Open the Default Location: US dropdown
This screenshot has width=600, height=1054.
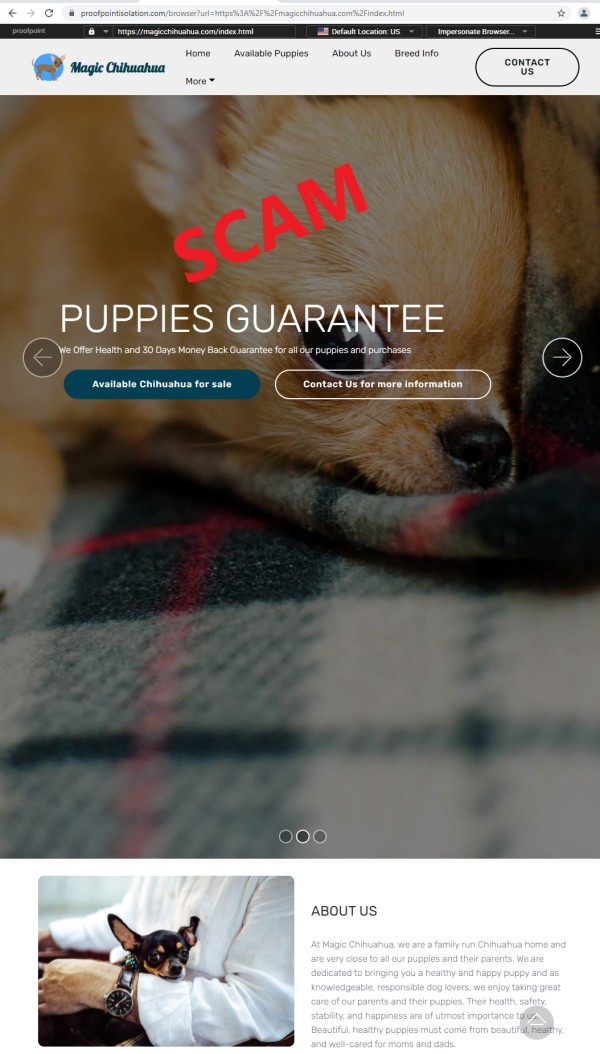[x=365, y=31]
